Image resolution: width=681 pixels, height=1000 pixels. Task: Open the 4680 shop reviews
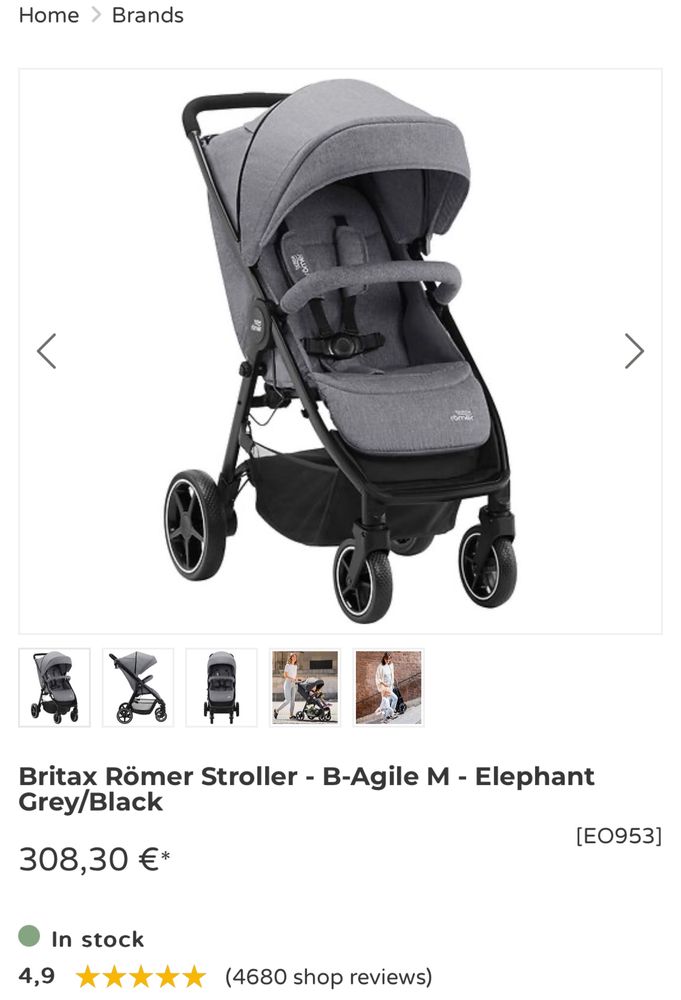click(328, 976)
